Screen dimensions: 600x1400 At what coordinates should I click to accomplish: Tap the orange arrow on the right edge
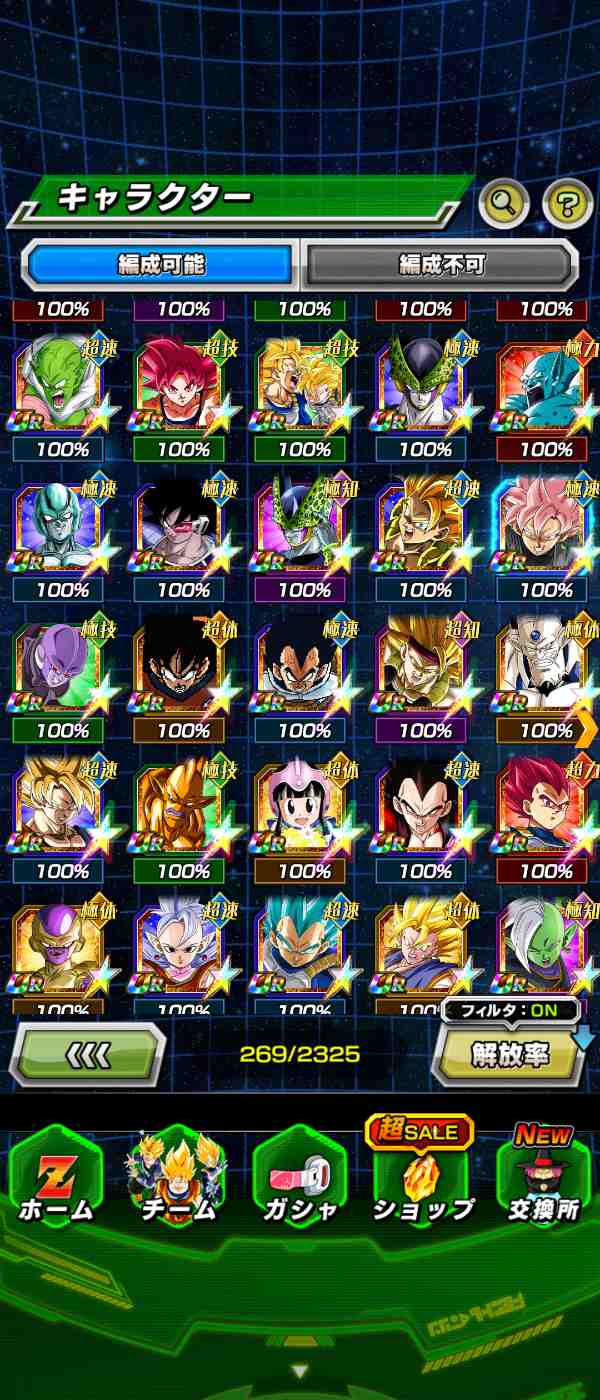pos(587,728)
